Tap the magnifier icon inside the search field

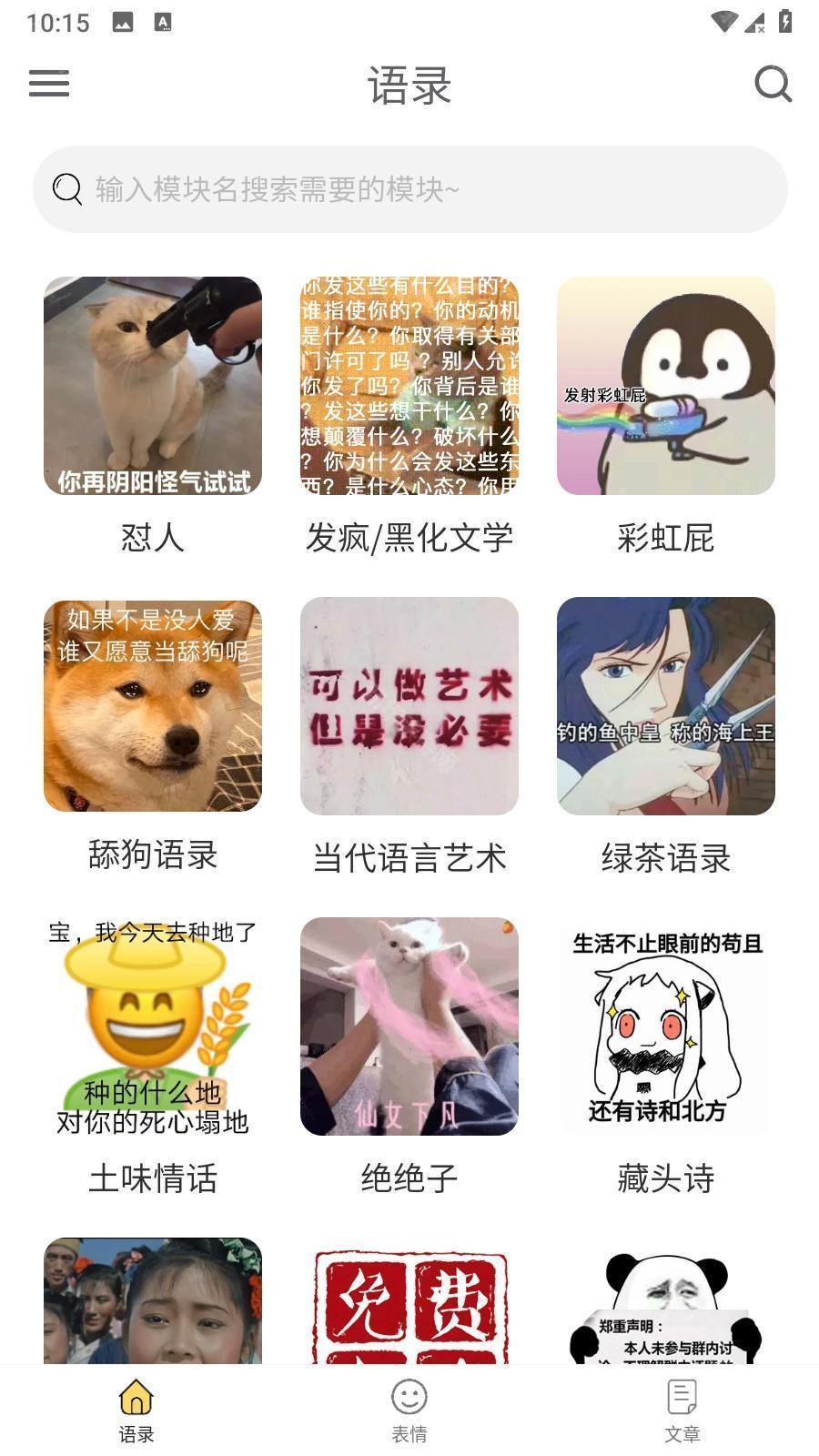tap(66, 189)
